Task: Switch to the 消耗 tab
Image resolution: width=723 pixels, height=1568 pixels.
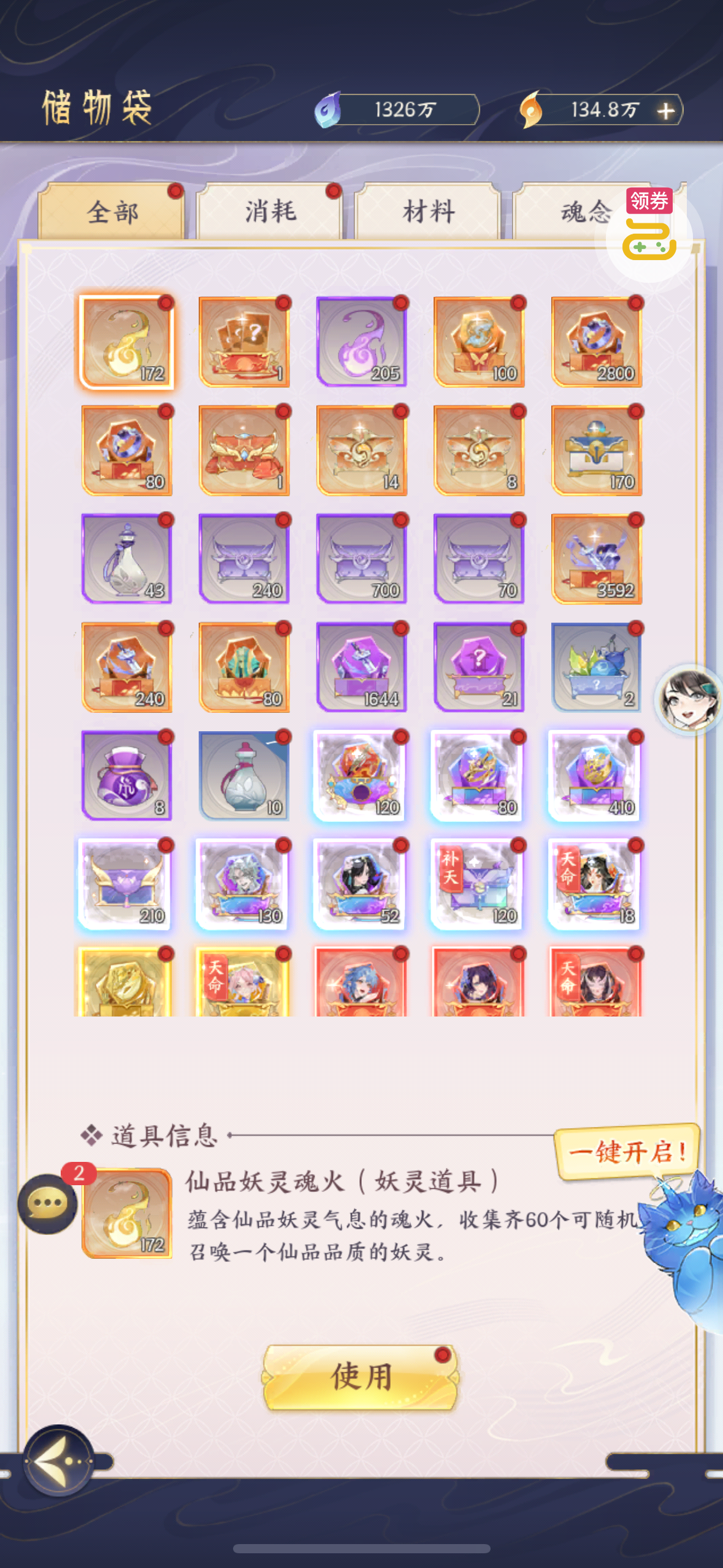Action: pos(270,212)
